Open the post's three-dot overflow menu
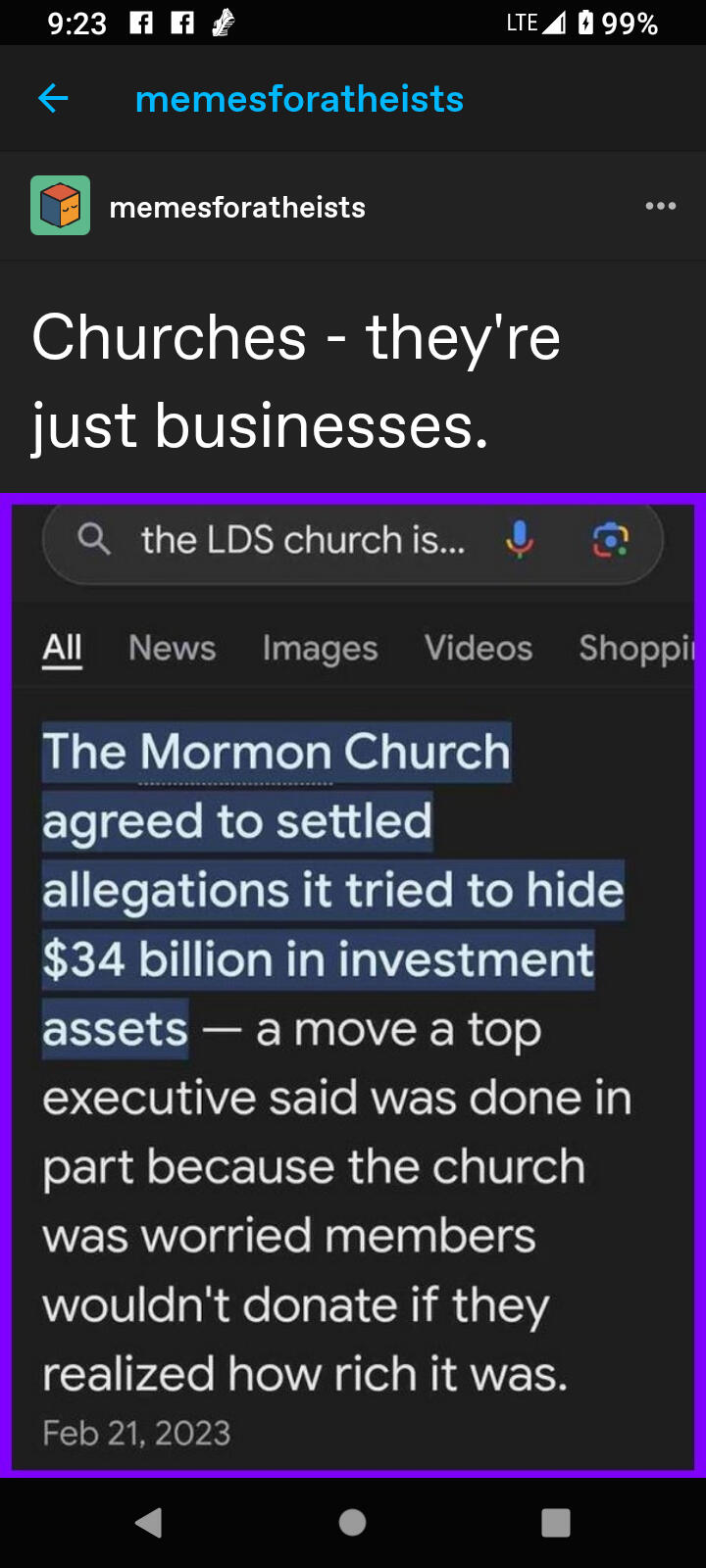706x1568 pixels. click(660, 206)
